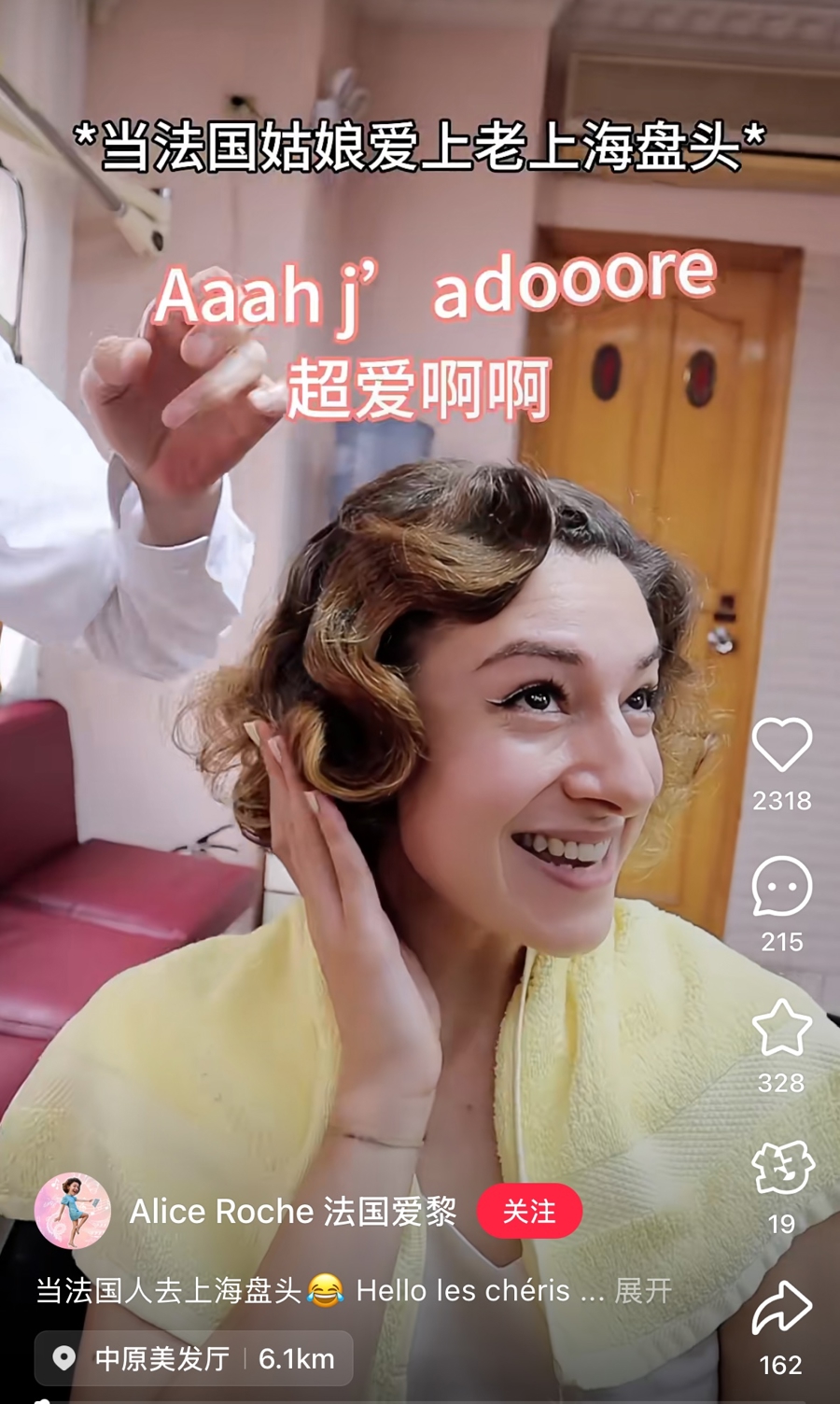Expand the caption with 展开

[x=643, y=1291]
